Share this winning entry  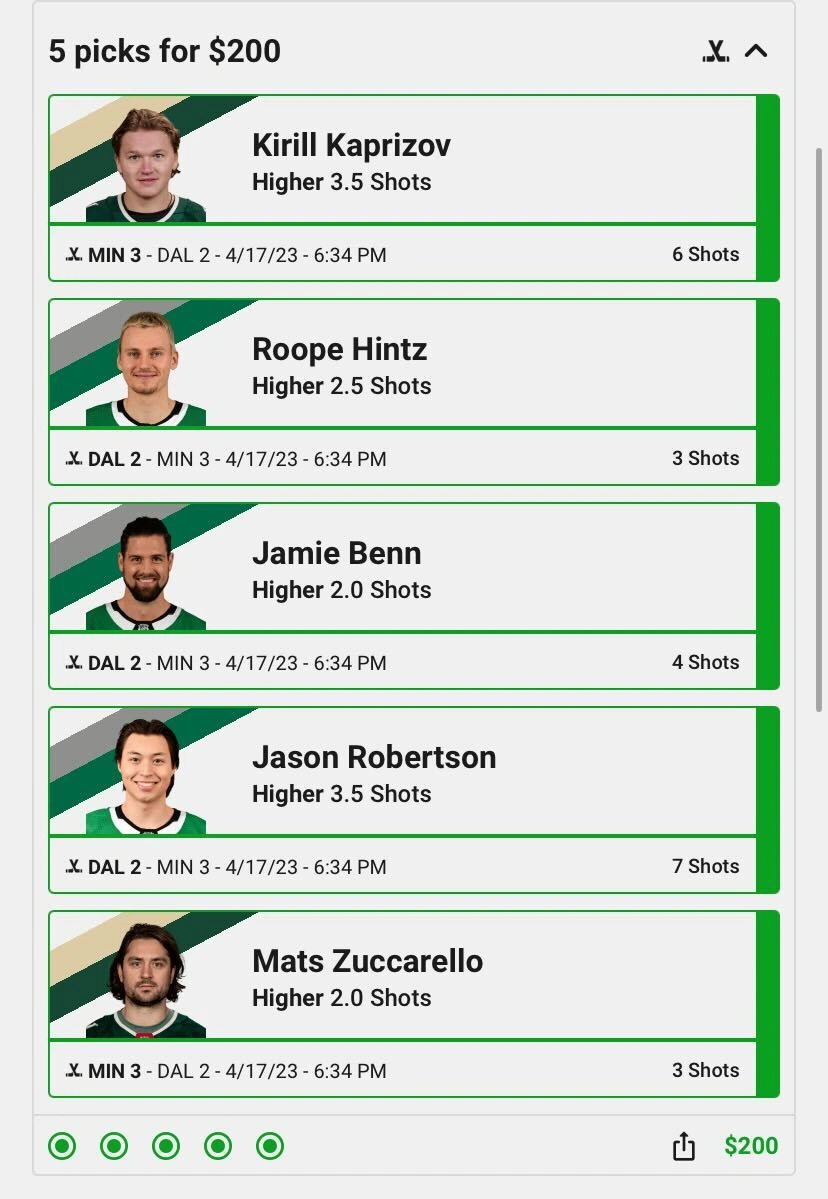683,1146
